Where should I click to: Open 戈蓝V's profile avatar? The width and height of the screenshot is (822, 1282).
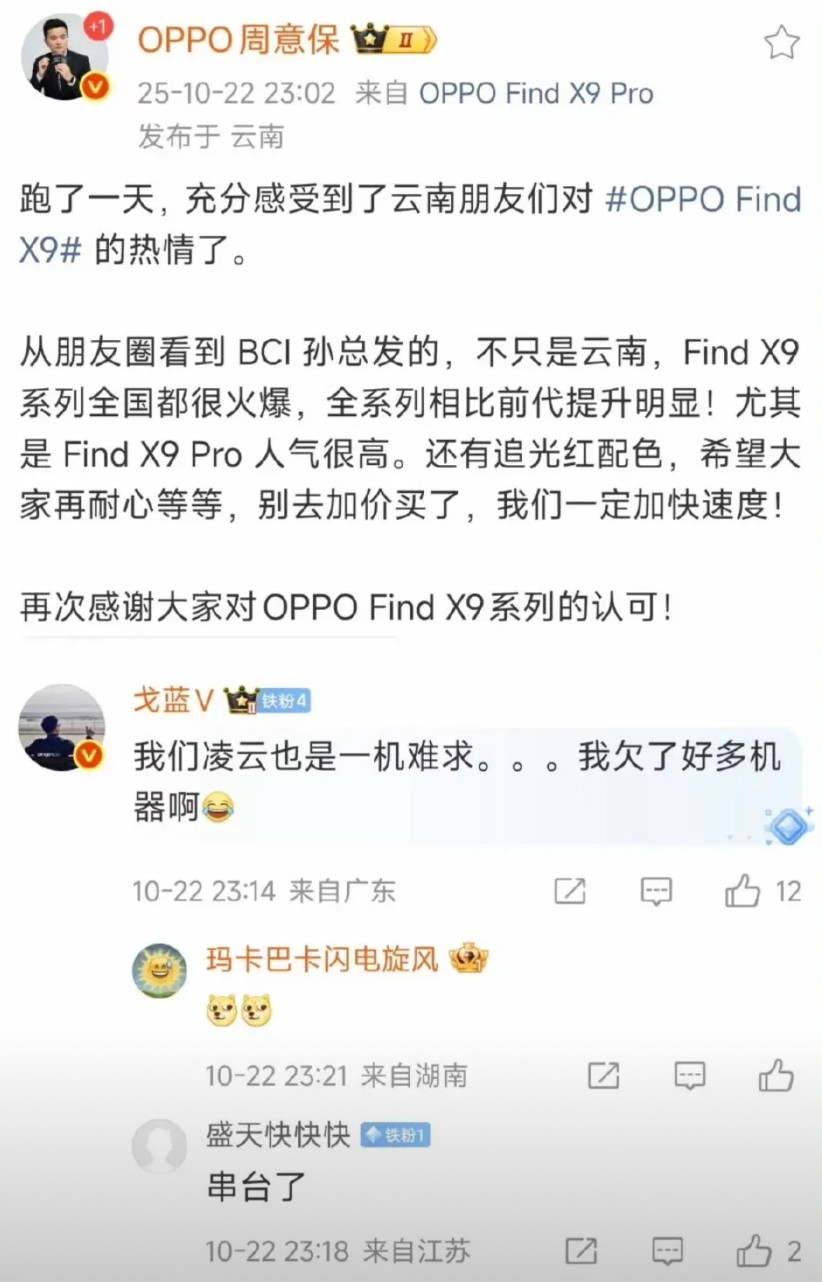pyautogui.click(x=61, y=727)
